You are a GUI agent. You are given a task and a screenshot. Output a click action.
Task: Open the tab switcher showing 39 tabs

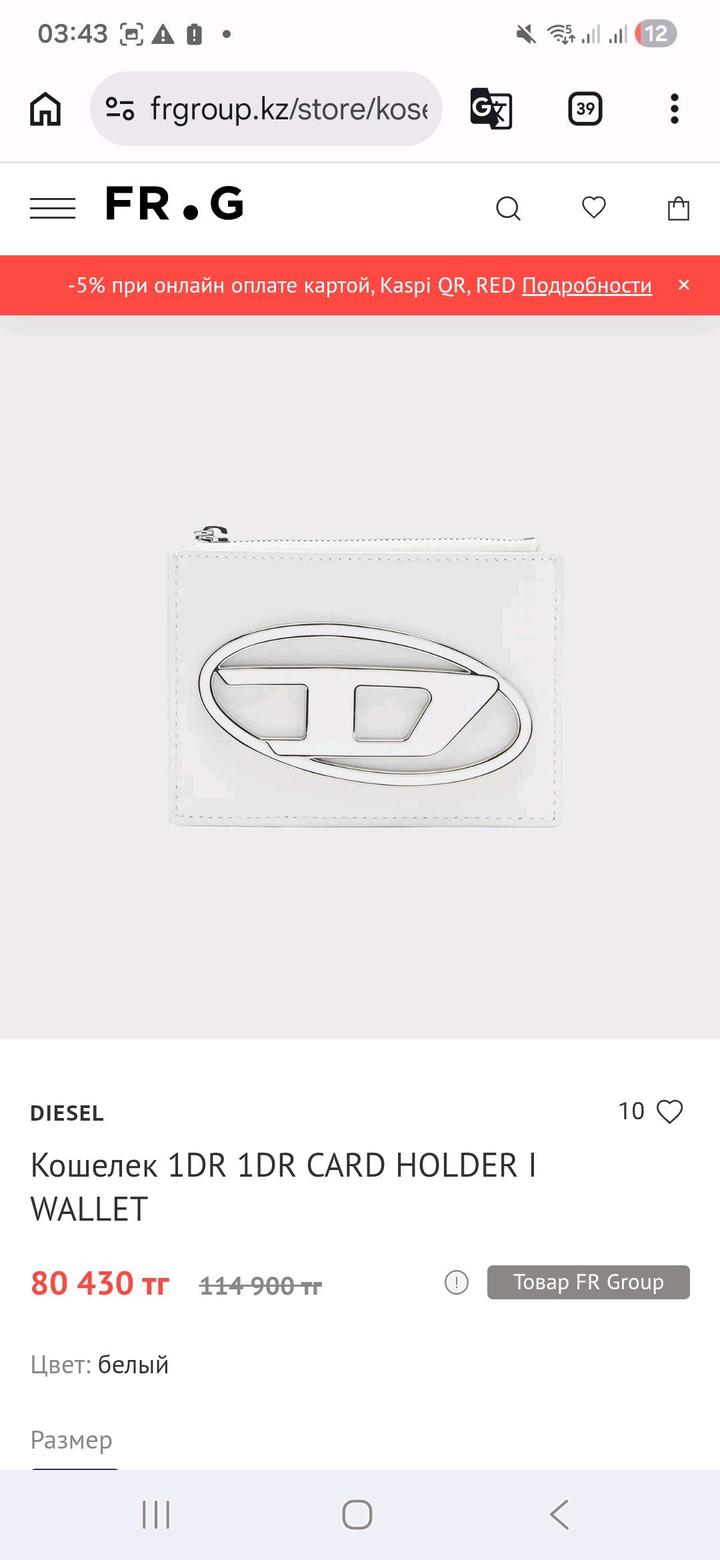pyautogui.click(x=585, y=109)
